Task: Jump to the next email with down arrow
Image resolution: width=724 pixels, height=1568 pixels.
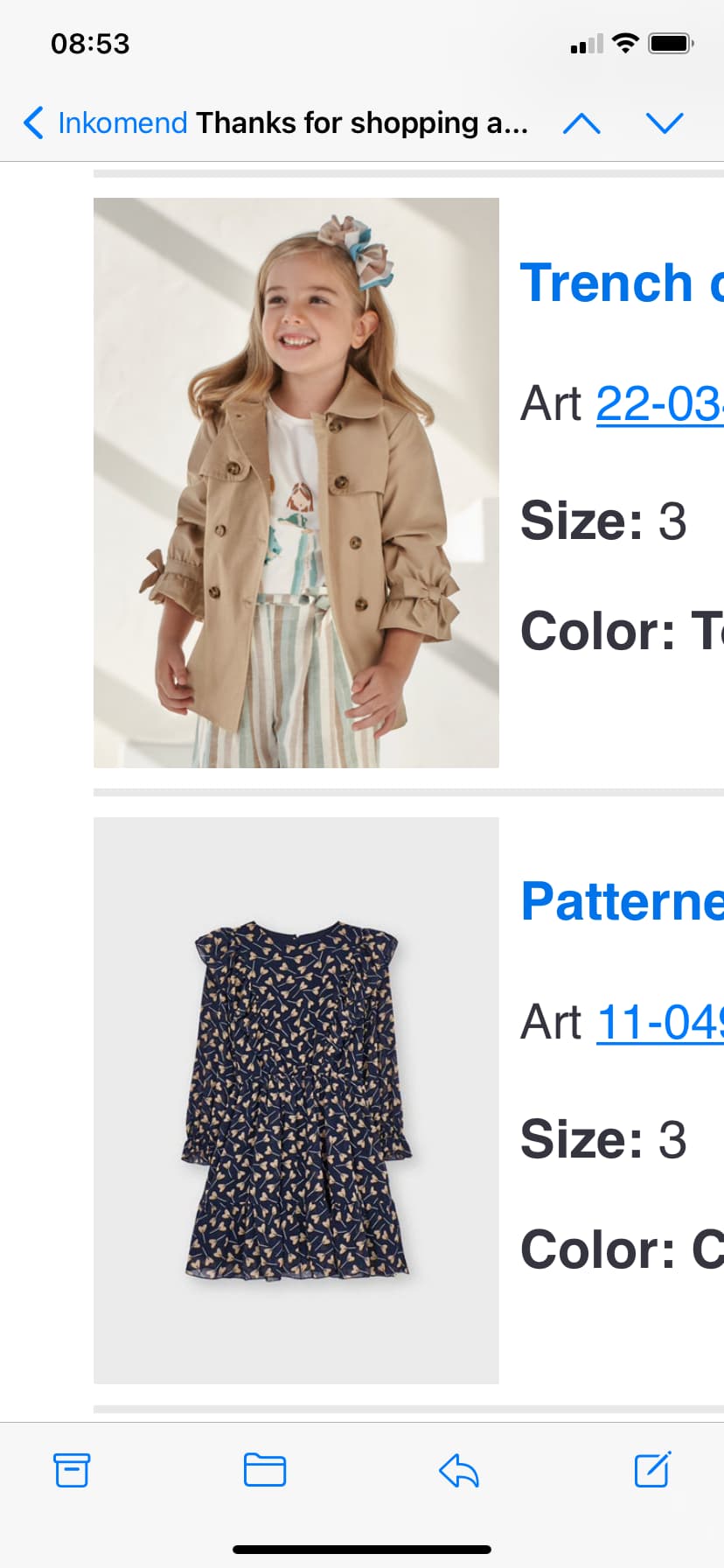Action: (665, 122)
